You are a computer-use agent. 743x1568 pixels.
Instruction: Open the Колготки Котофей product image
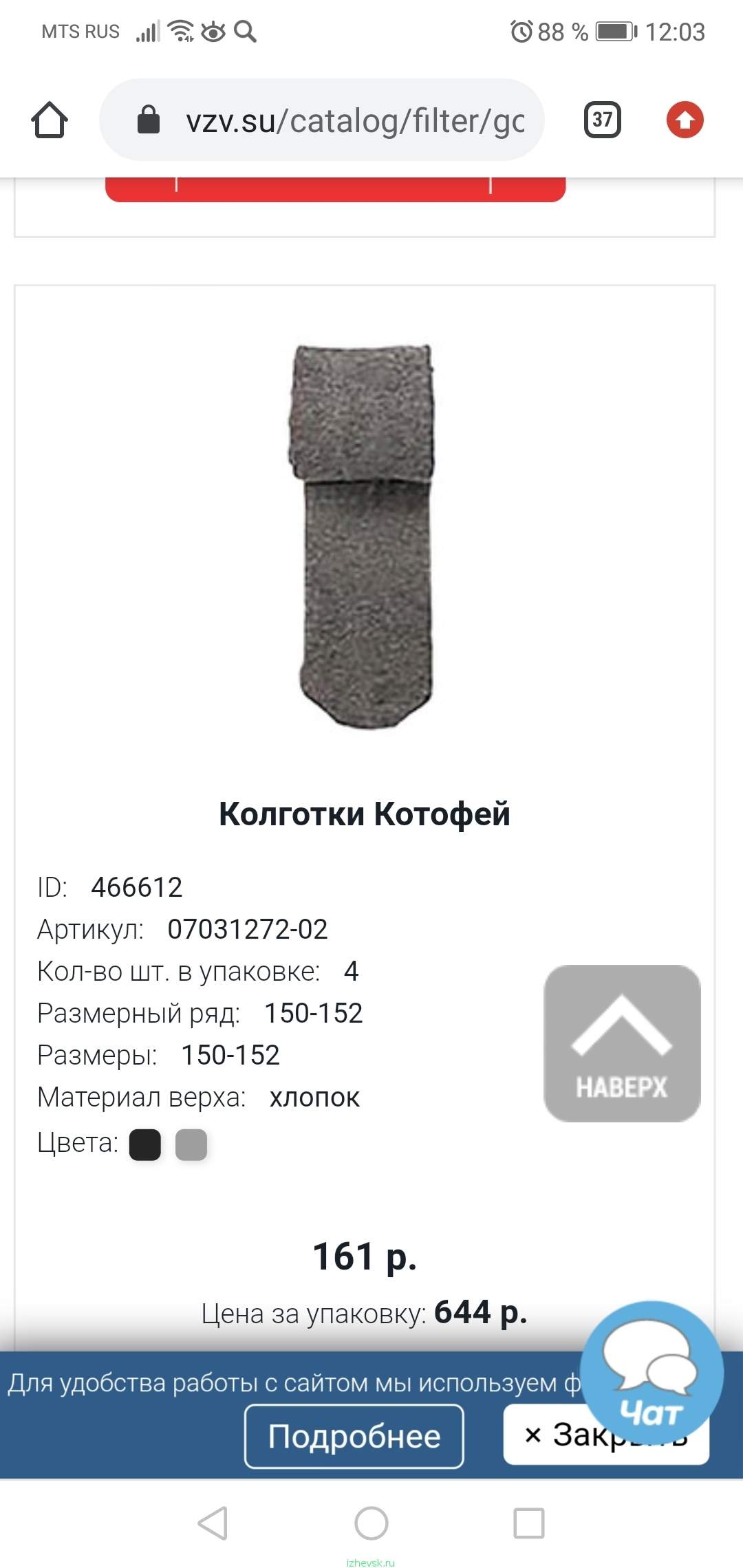[x=363, y=536]
